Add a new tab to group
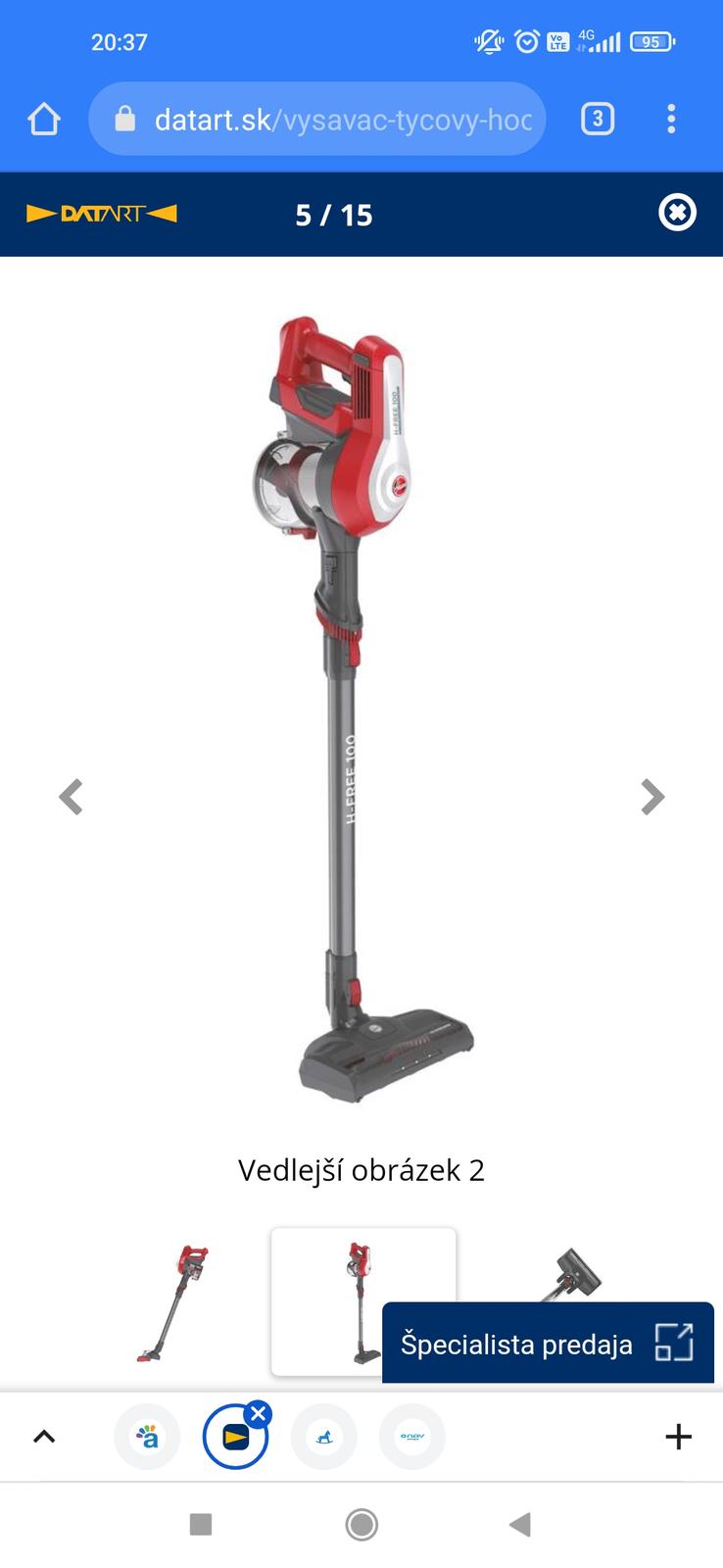Image resolution: width=723 pixels, height=1568 pixels. pyautogui.click(x=678, y=1437)
